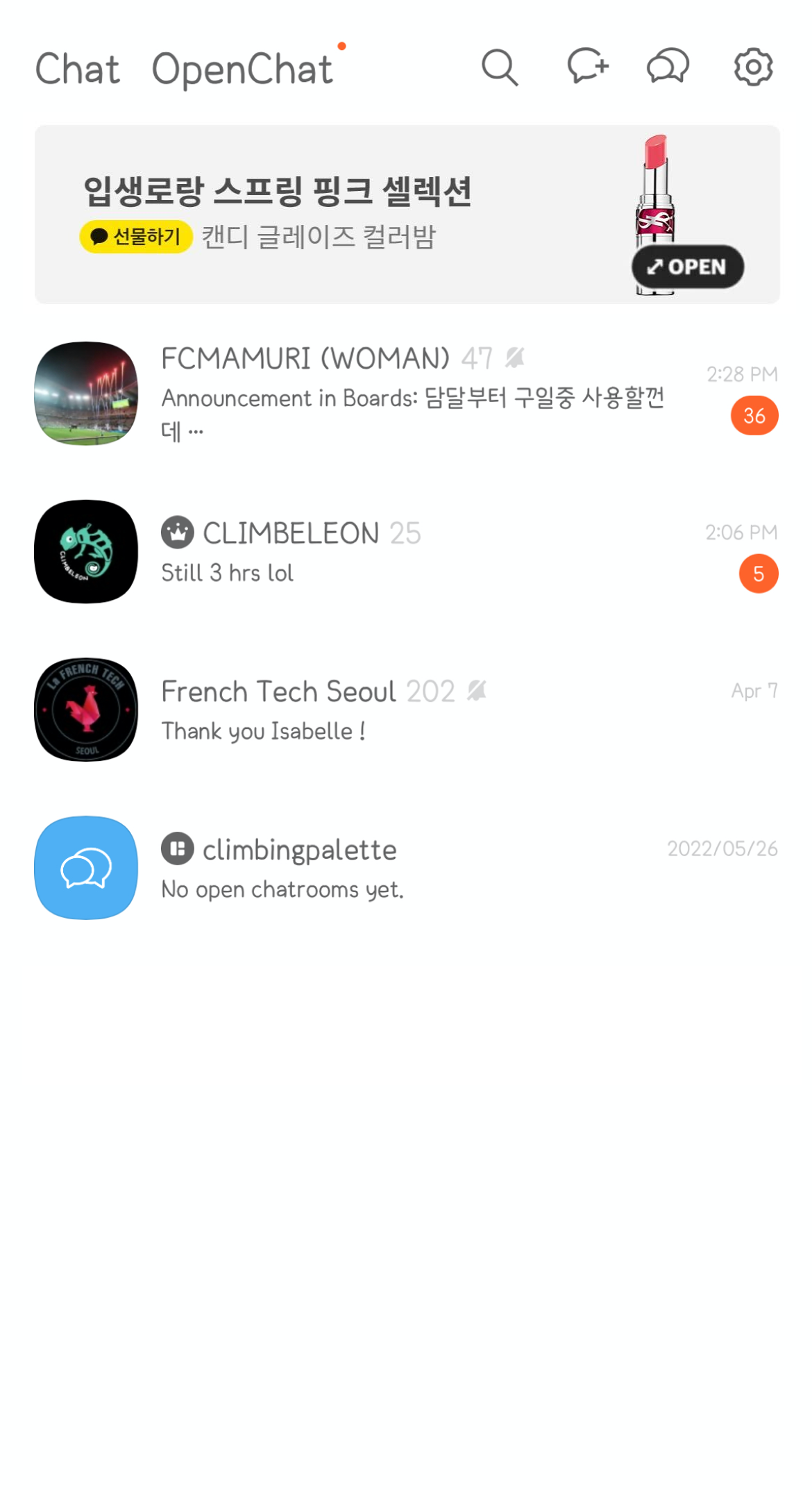Start a new chat
This screenshot has height=1490, width=812.
pyautogui.click(x=587, y=67)
